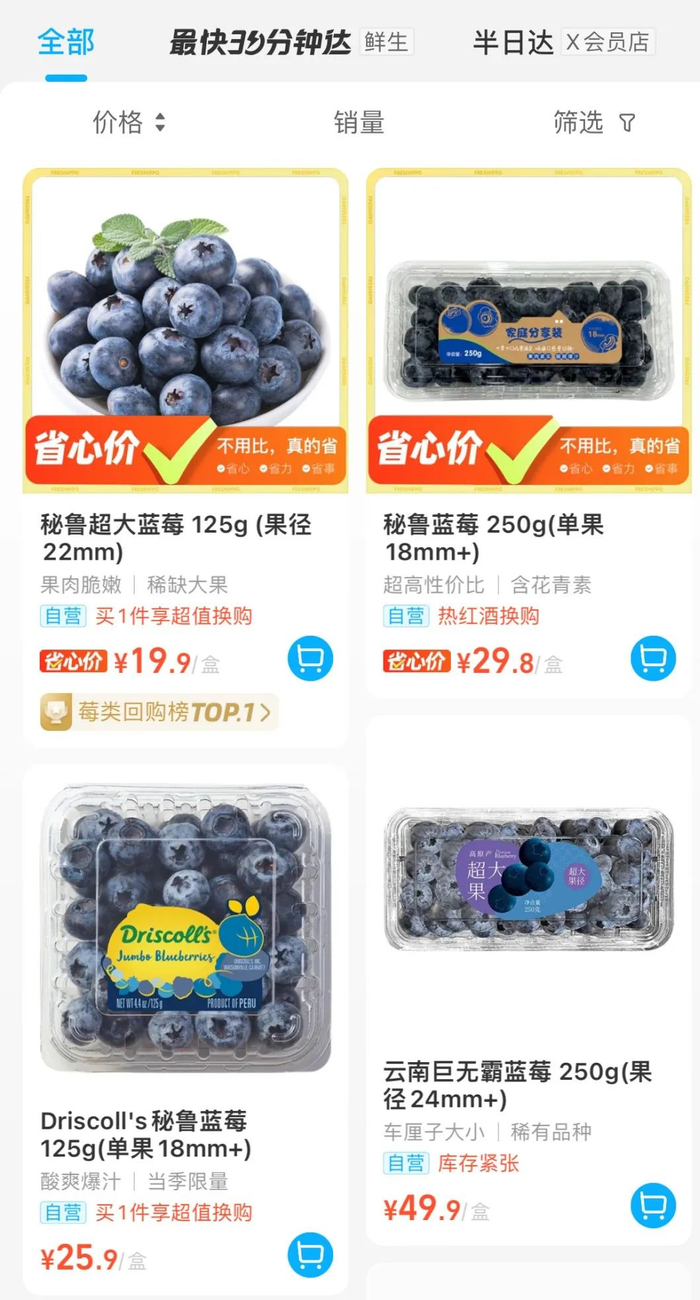The width and height of the screenshot is (700, 1300).
Task: Add 云南巨无霸蓝莓 250g to cart
Action: (x=653, y=1206)
